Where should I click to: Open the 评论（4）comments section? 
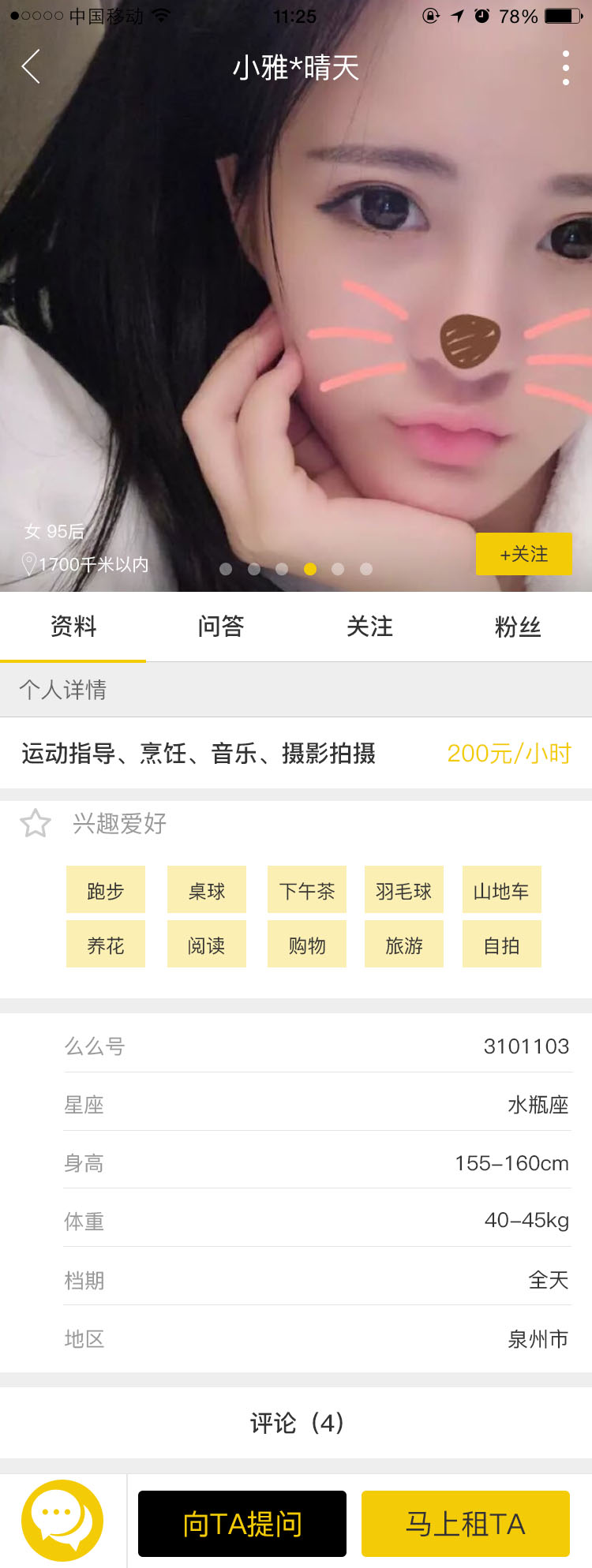pyautogui.click(x=296, y=1423)
